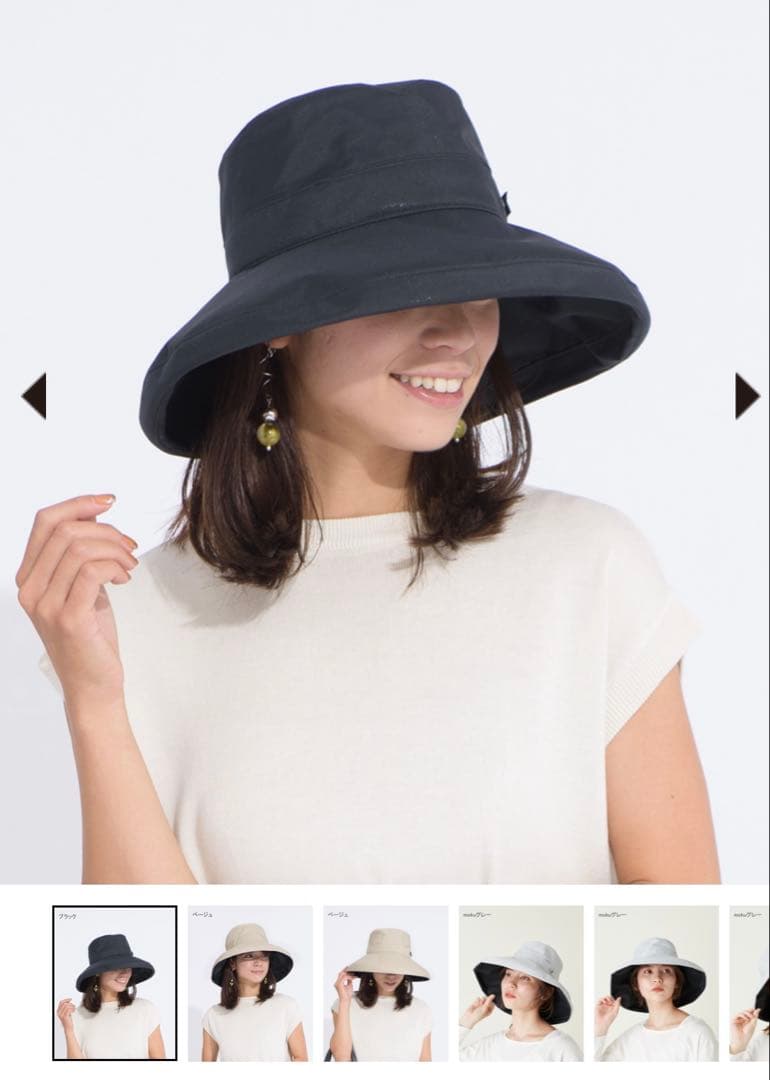Select the front-facing moku gray hat thumbnail
770x1080 pixels.
656,982
